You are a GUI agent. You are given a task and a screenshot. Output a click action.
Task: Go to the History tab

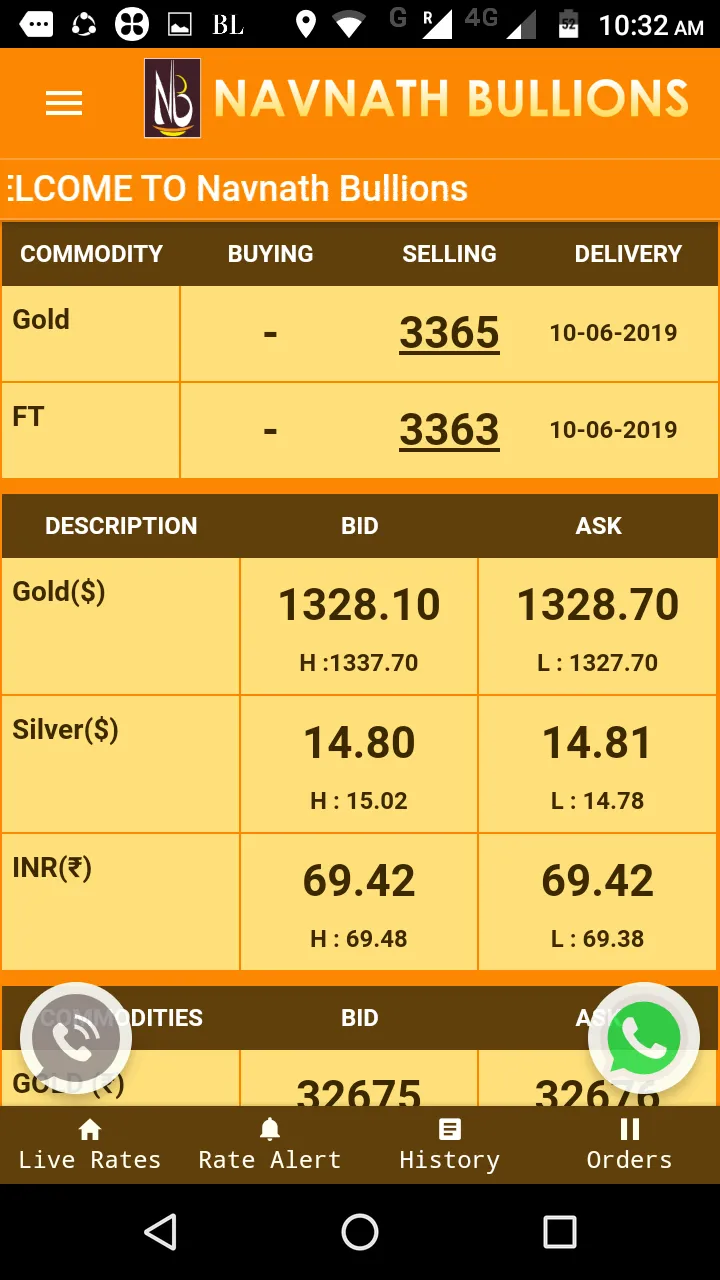(x=450, y=1145)
